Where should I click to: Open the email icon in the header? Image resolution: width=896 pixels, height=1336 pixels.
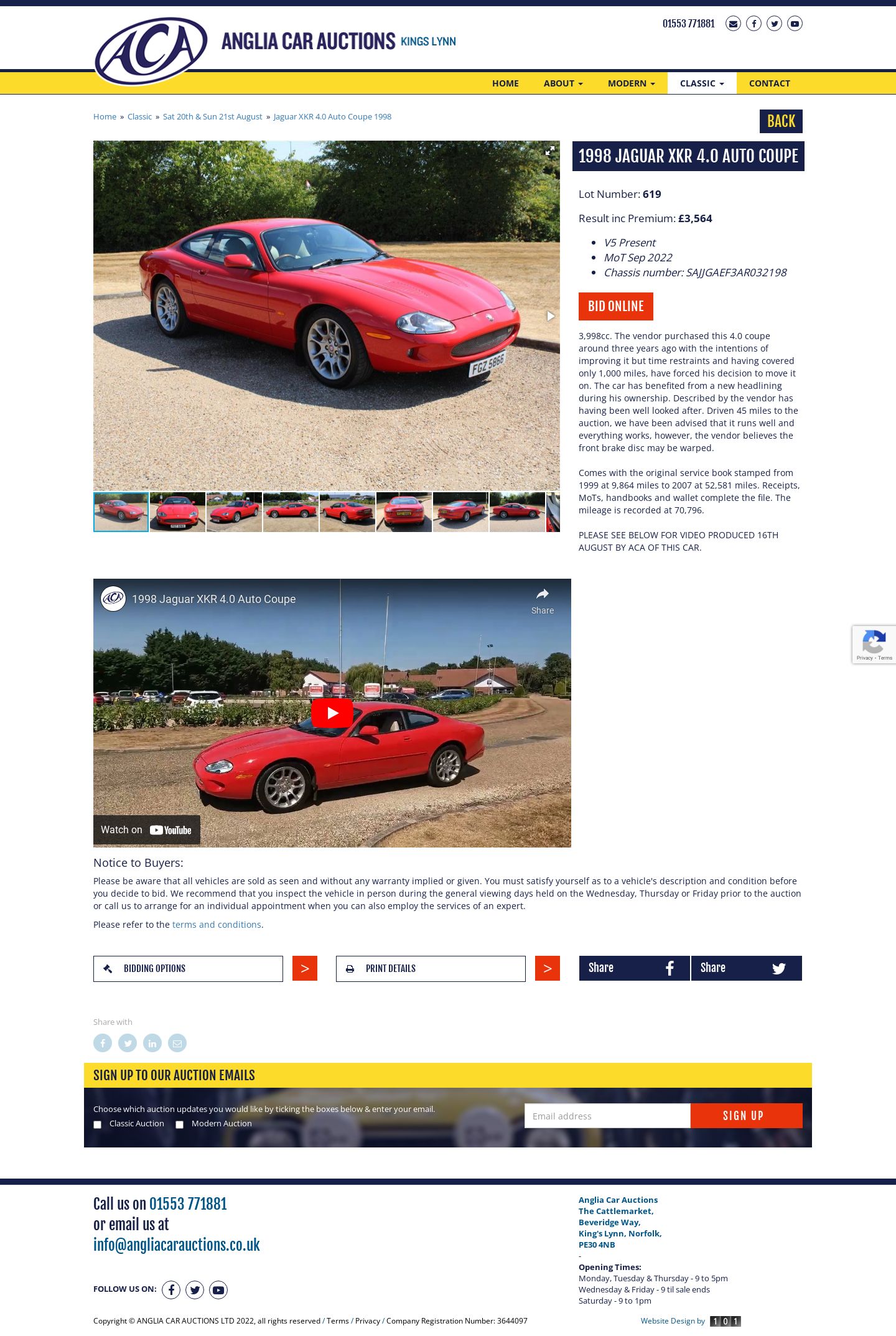click(733, 24)
